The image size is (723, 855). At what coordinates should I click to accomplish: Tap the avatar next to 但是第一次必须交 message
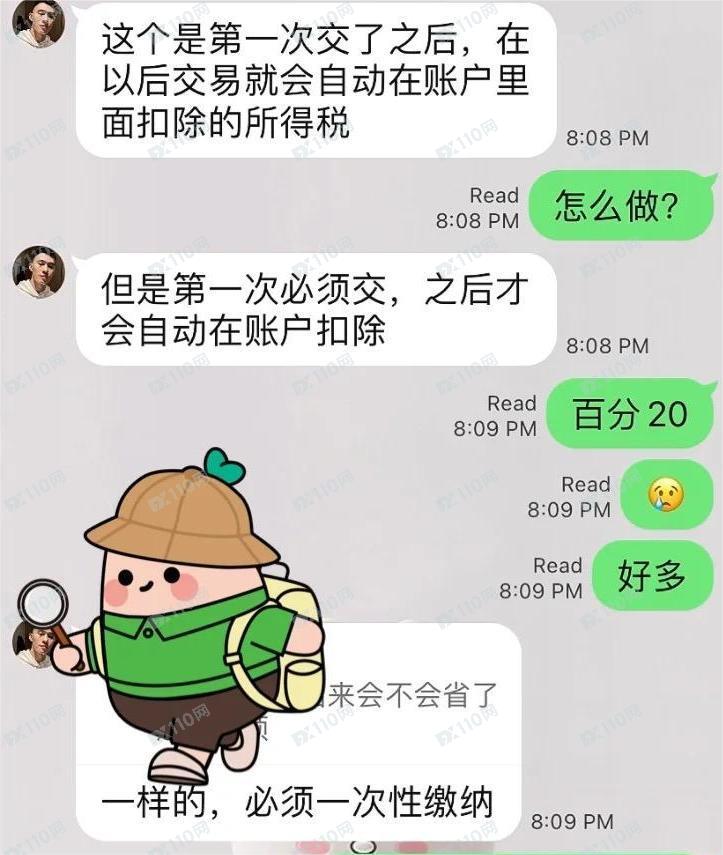pyautogui.click(x=38, y=272)
